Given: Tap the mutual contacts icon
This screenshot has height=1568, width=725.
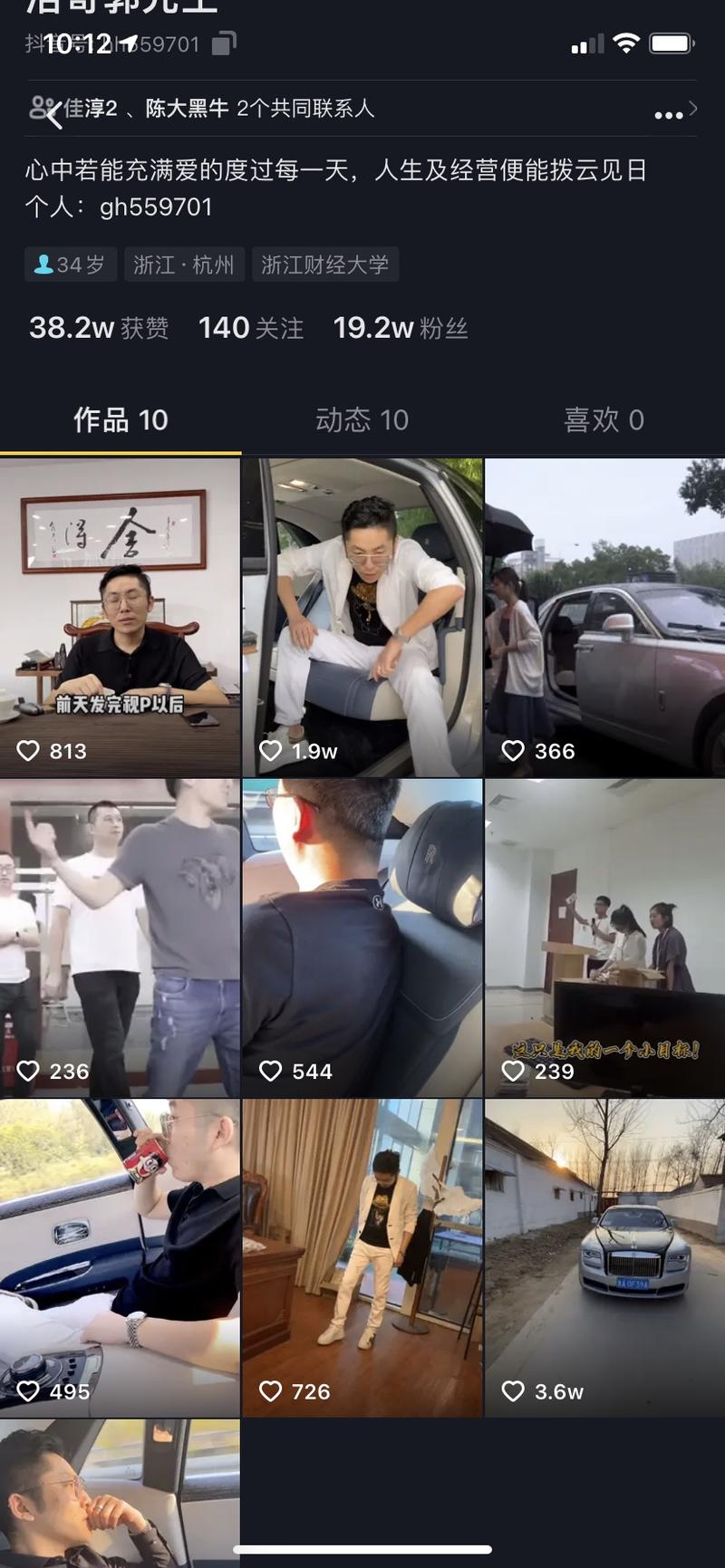Looking at the screenshot, I should 41,109.
